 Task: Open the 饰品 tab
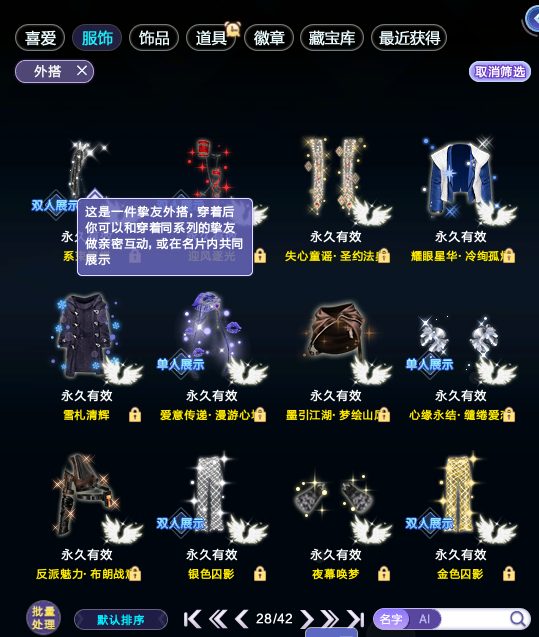[x=154, y=38]
